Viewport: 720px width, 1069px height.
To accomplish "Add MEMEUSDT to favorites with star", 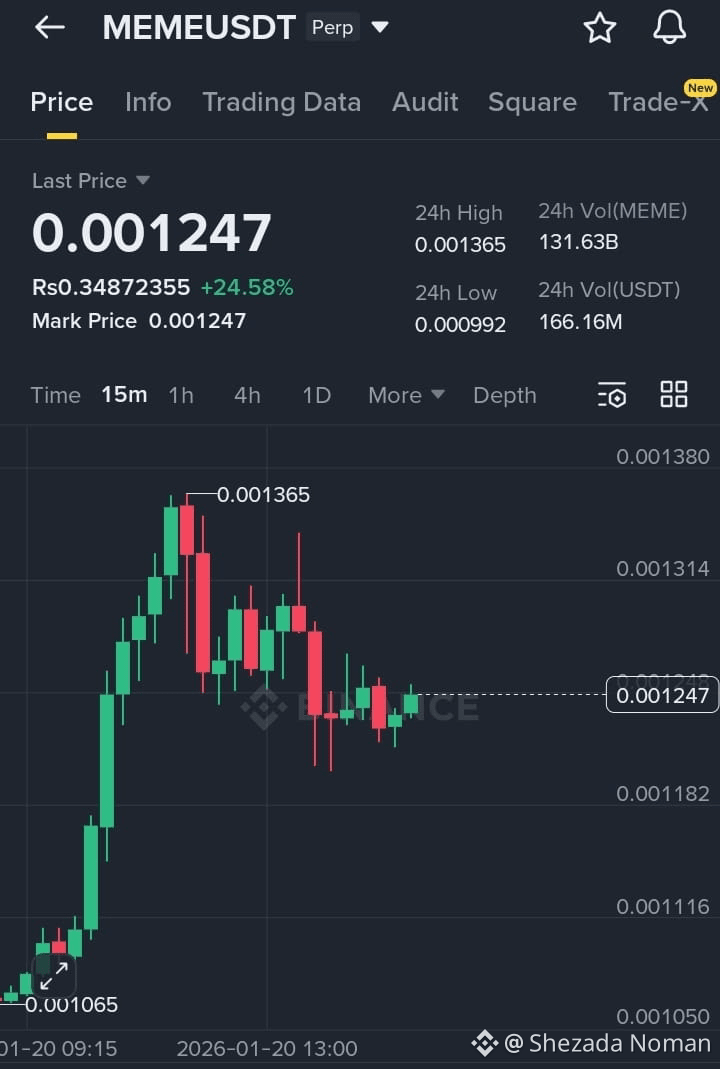I will pyautogui.click(x=600, y=28).
